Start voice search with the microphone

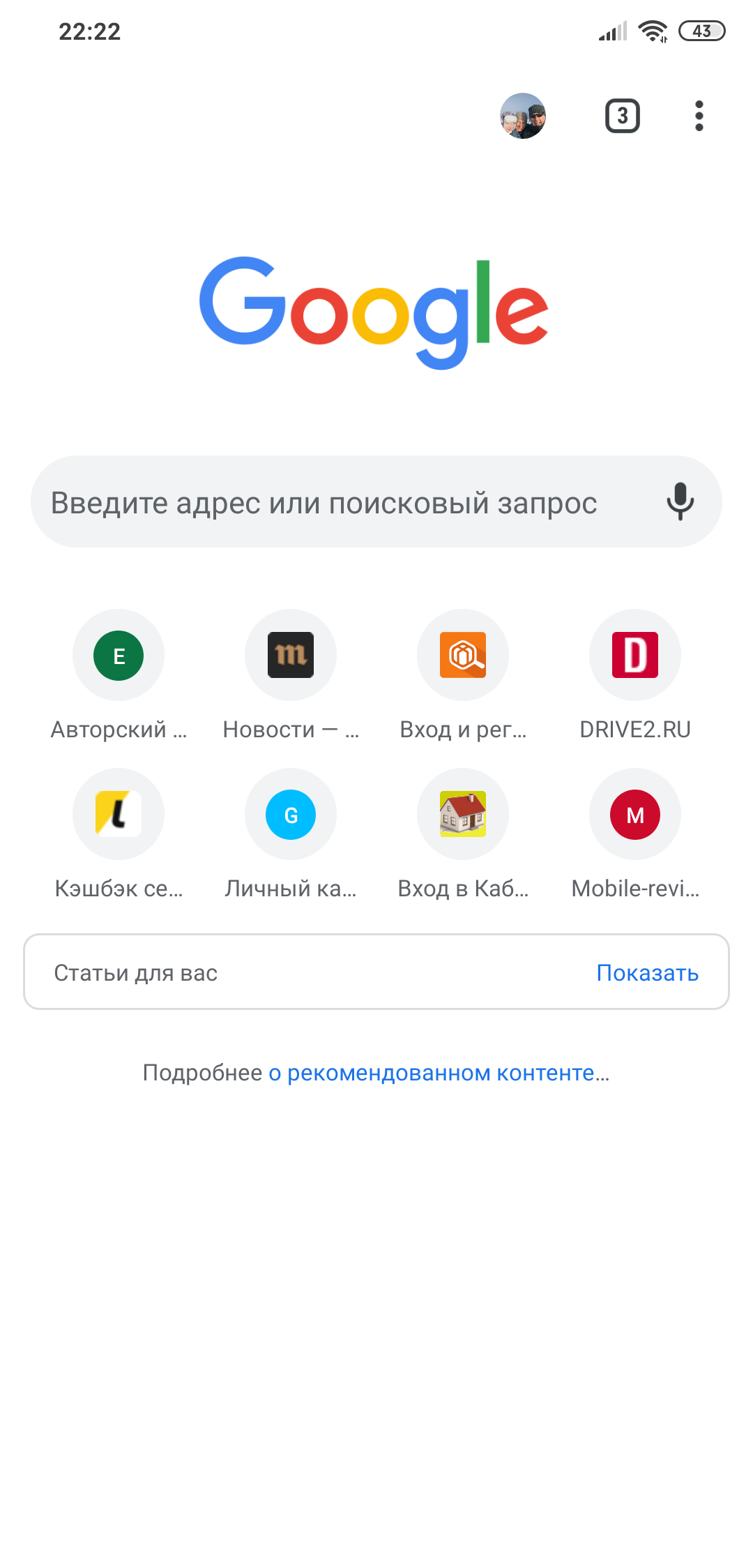pyautogui.click(x=680, y=502)
